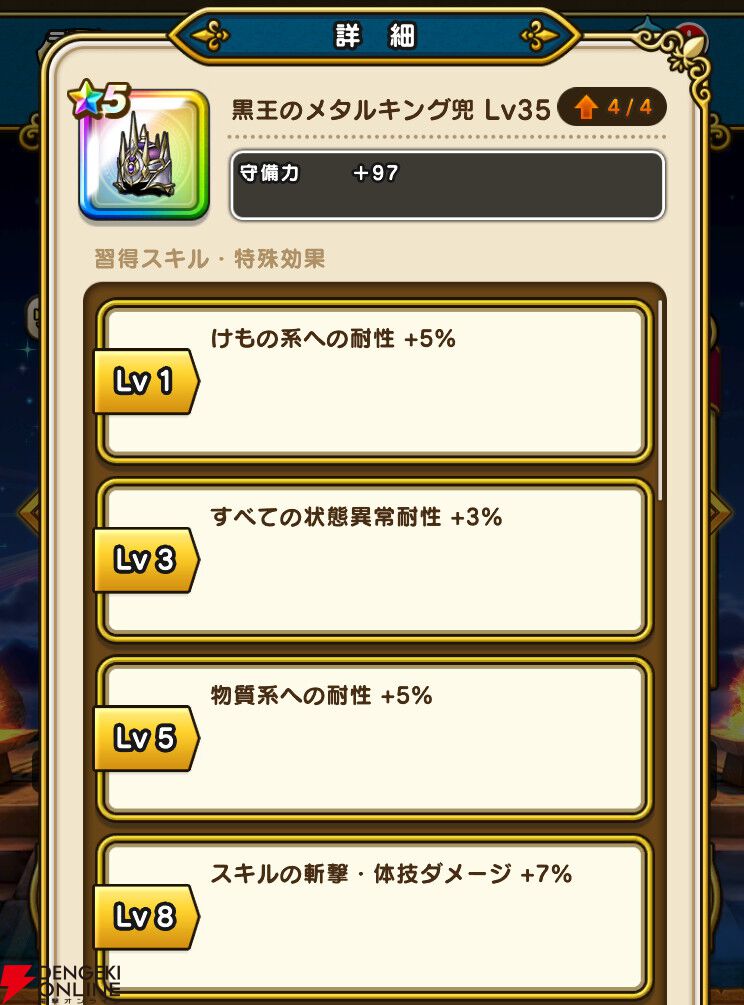Image resolution: width=744 pixels, height=1005 pixels.
Task: Select the Lv 5 物質系への耐性 skill row
Action: point(374,738)
